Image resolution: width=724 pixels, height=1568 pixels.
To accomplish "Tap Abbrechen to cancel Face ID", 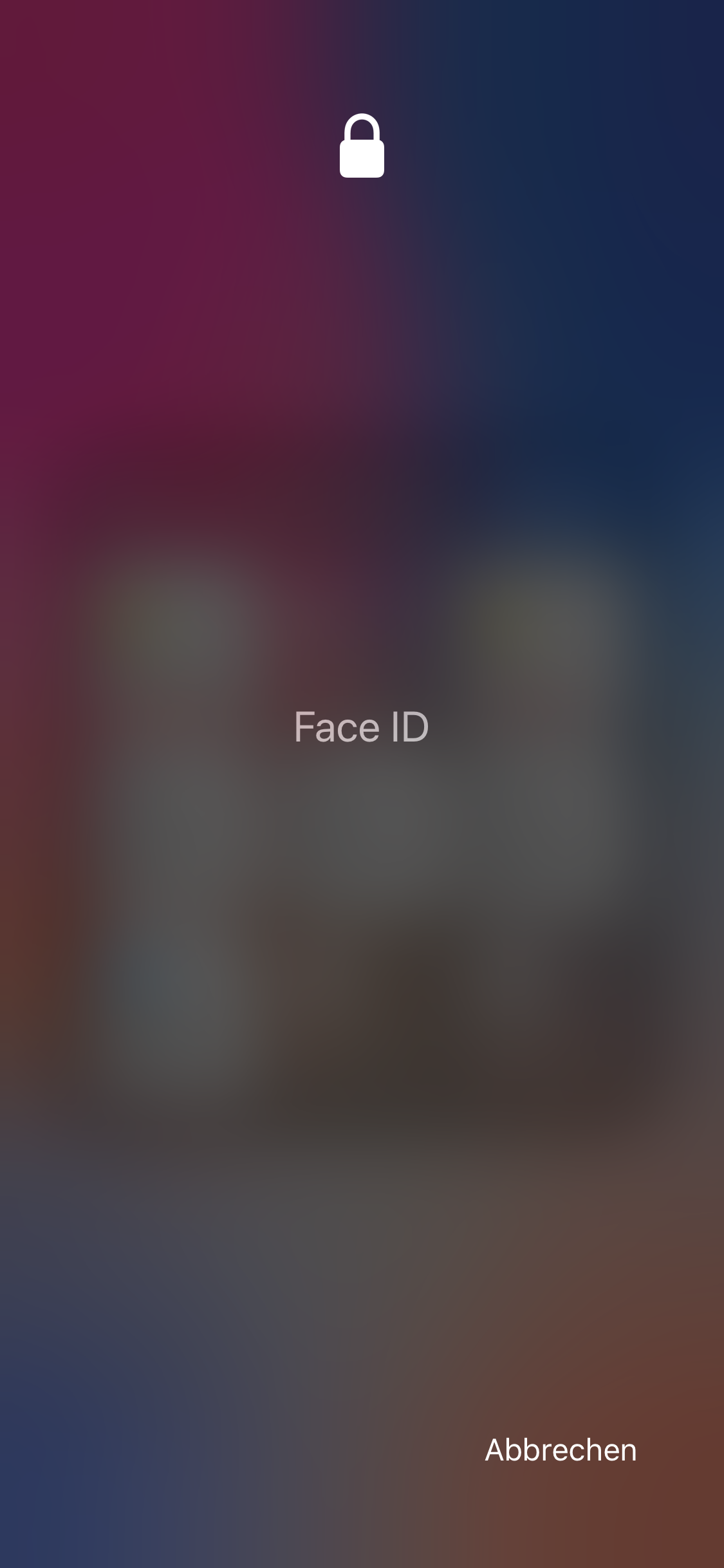I will coord(561,1450).
